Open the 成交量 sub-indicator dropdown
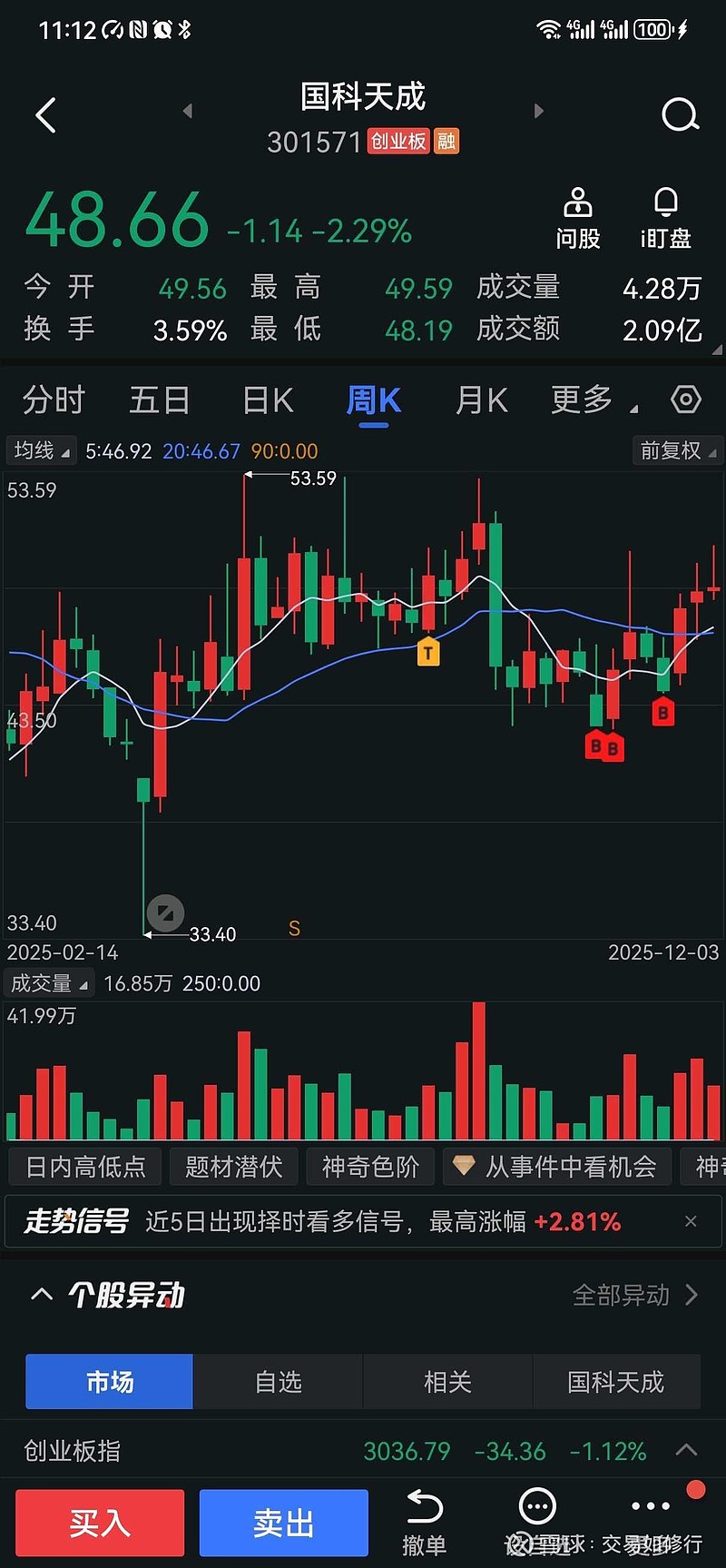726x1568 pixels. point(49,983)
